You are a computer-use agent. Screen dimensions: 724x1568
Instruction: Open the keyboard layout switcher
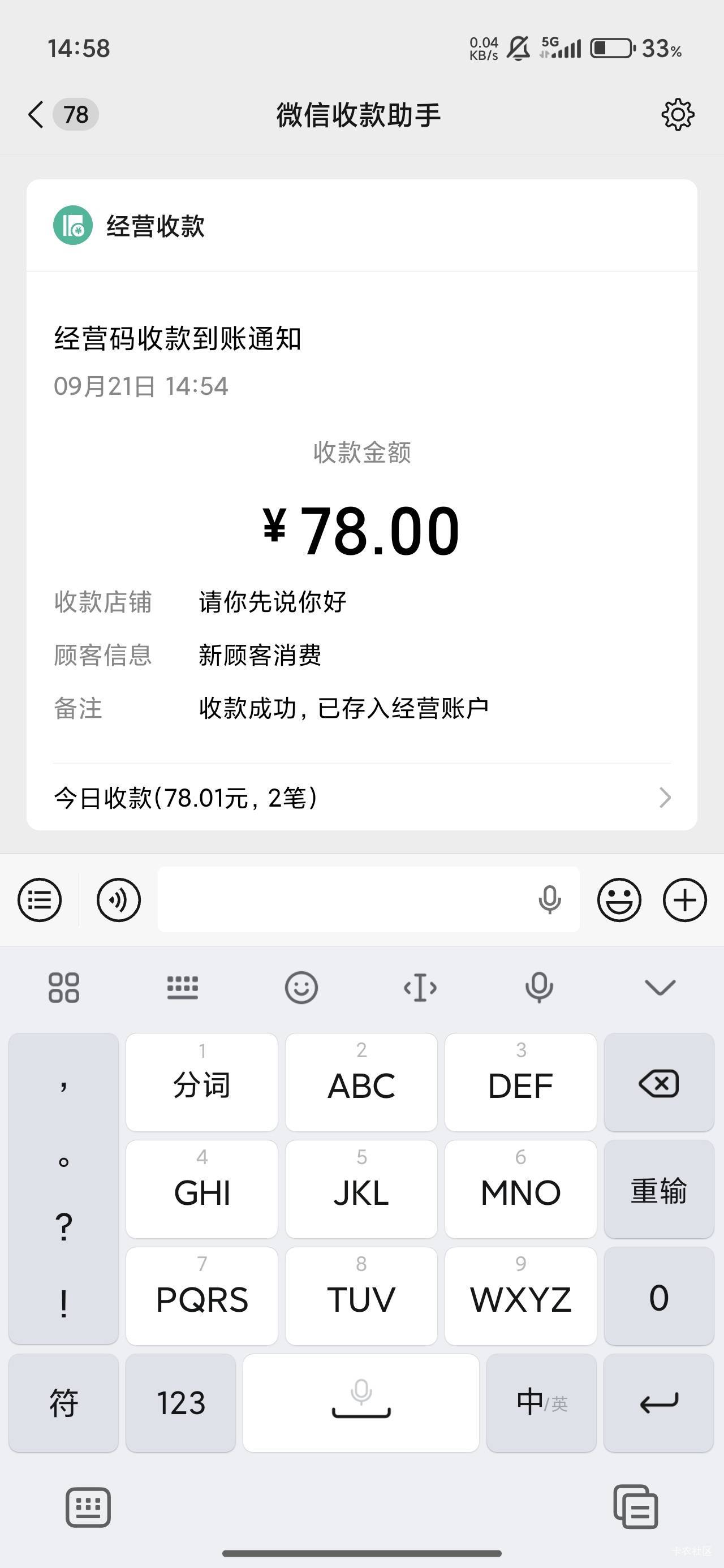click(183, 987)
